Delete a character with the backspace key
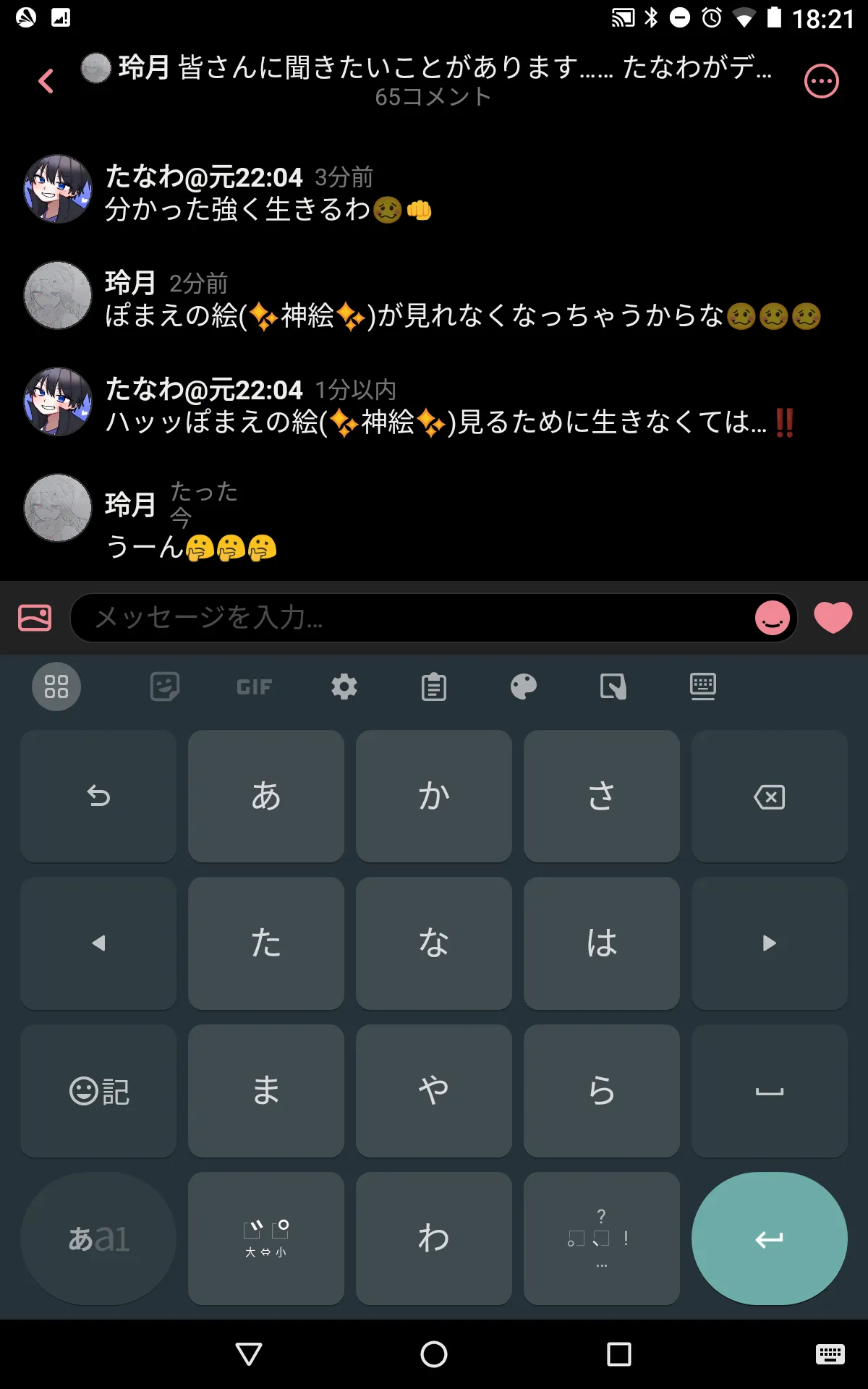 point(770,797)
